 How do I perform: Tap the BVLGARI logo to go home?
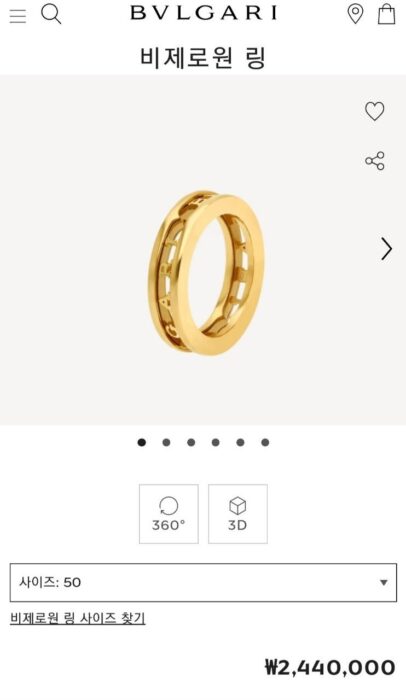[204, 13]
